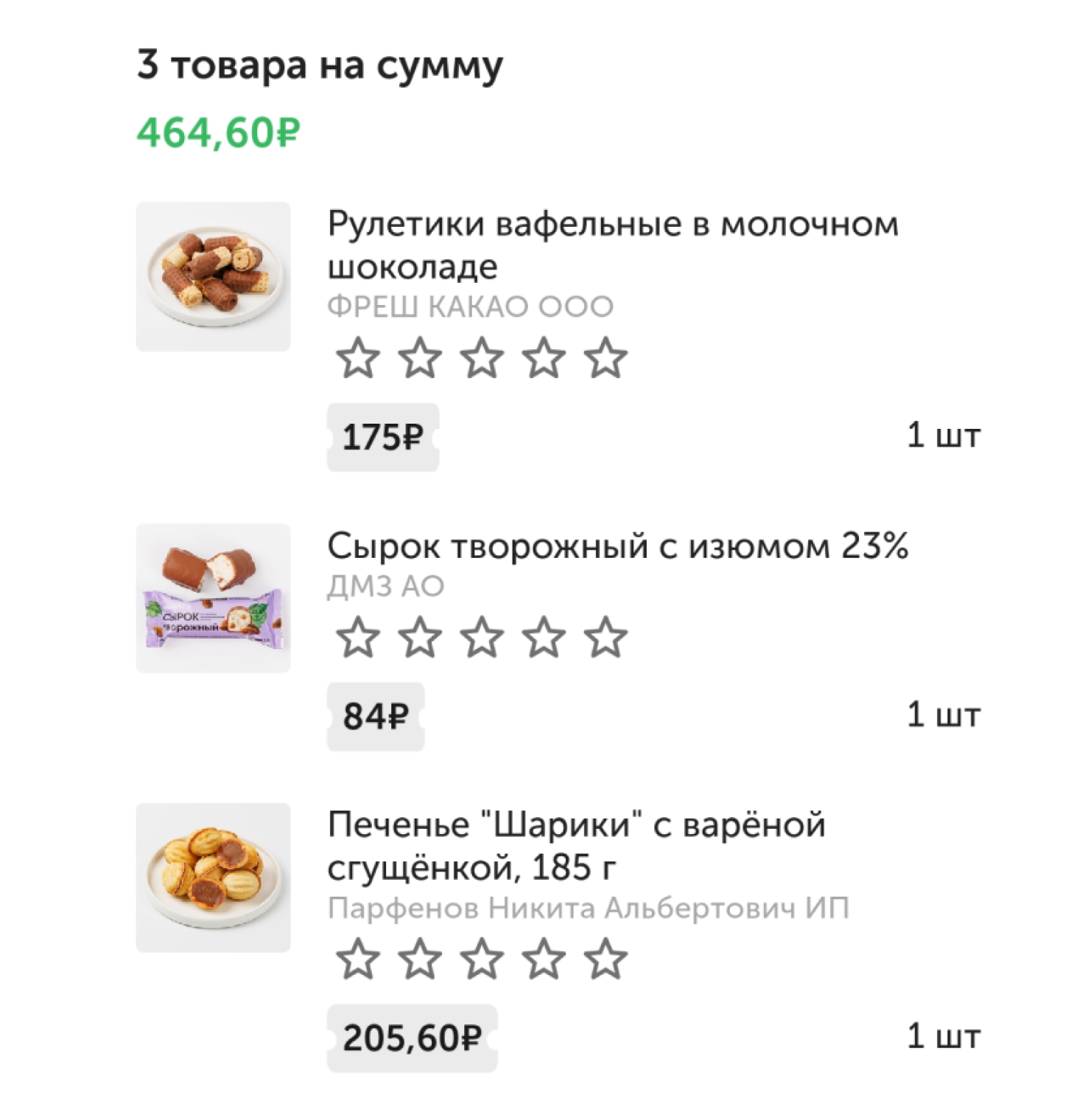
Task: Open Печенье Шарики product image
Action: pos(213,877)
